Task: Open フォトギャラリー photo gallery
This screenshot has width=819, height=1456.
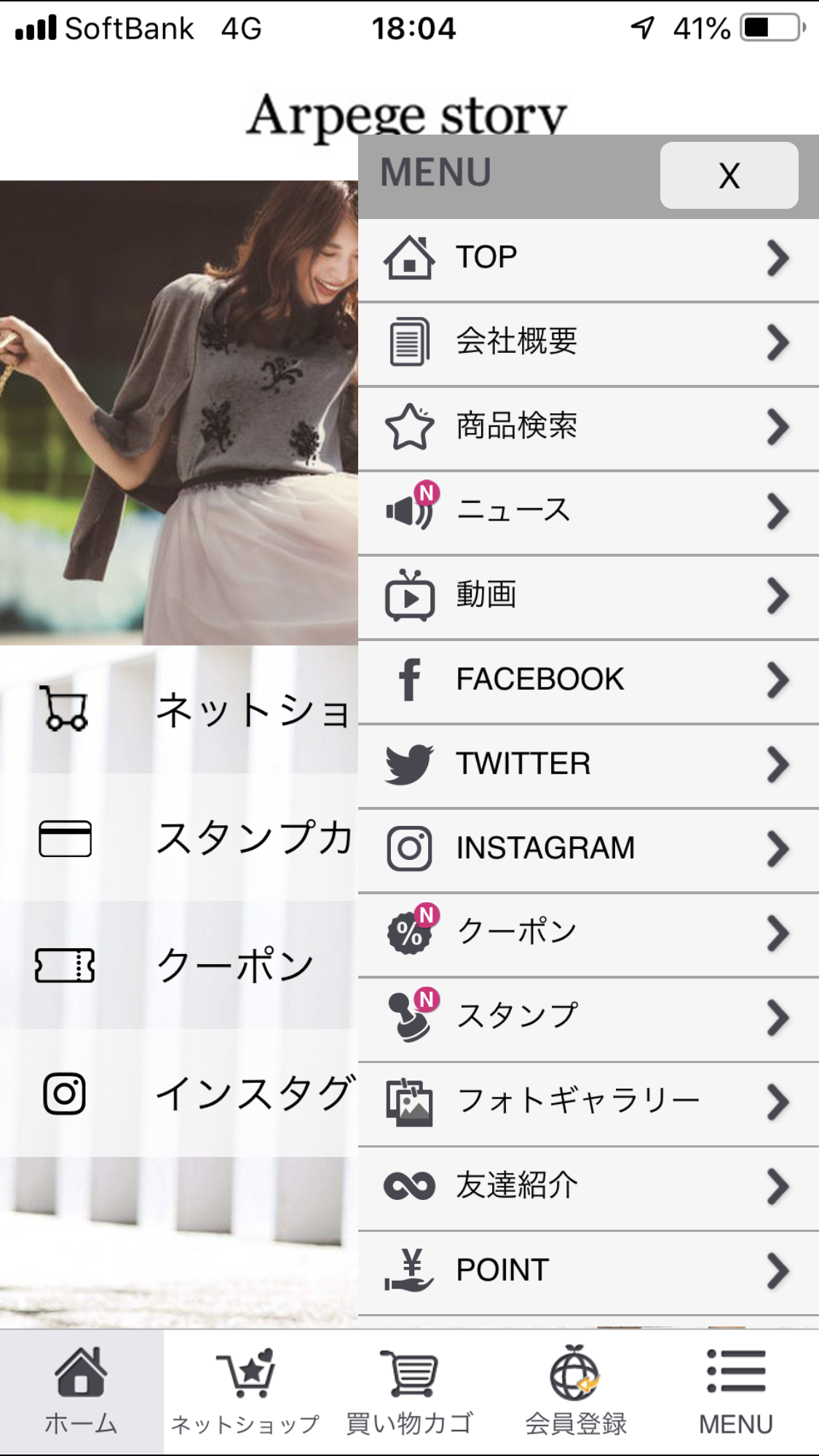Action: tap(588, 1103)
